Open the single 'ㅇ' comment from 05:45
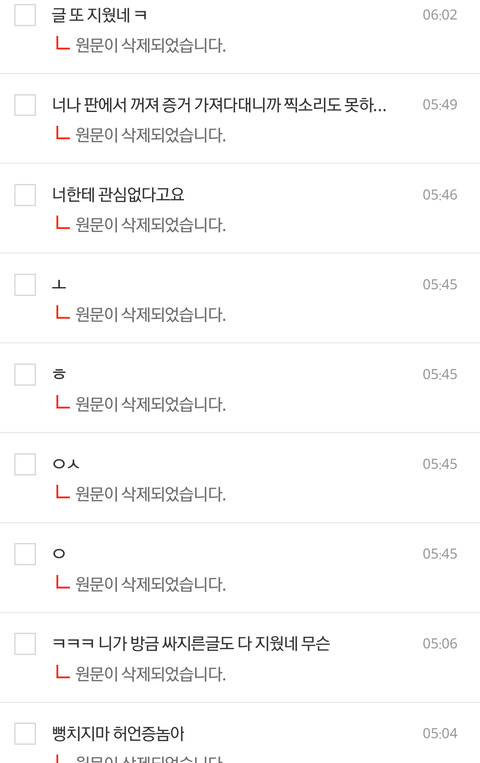This screenshot has width=480, height=763. pos(59,554)
